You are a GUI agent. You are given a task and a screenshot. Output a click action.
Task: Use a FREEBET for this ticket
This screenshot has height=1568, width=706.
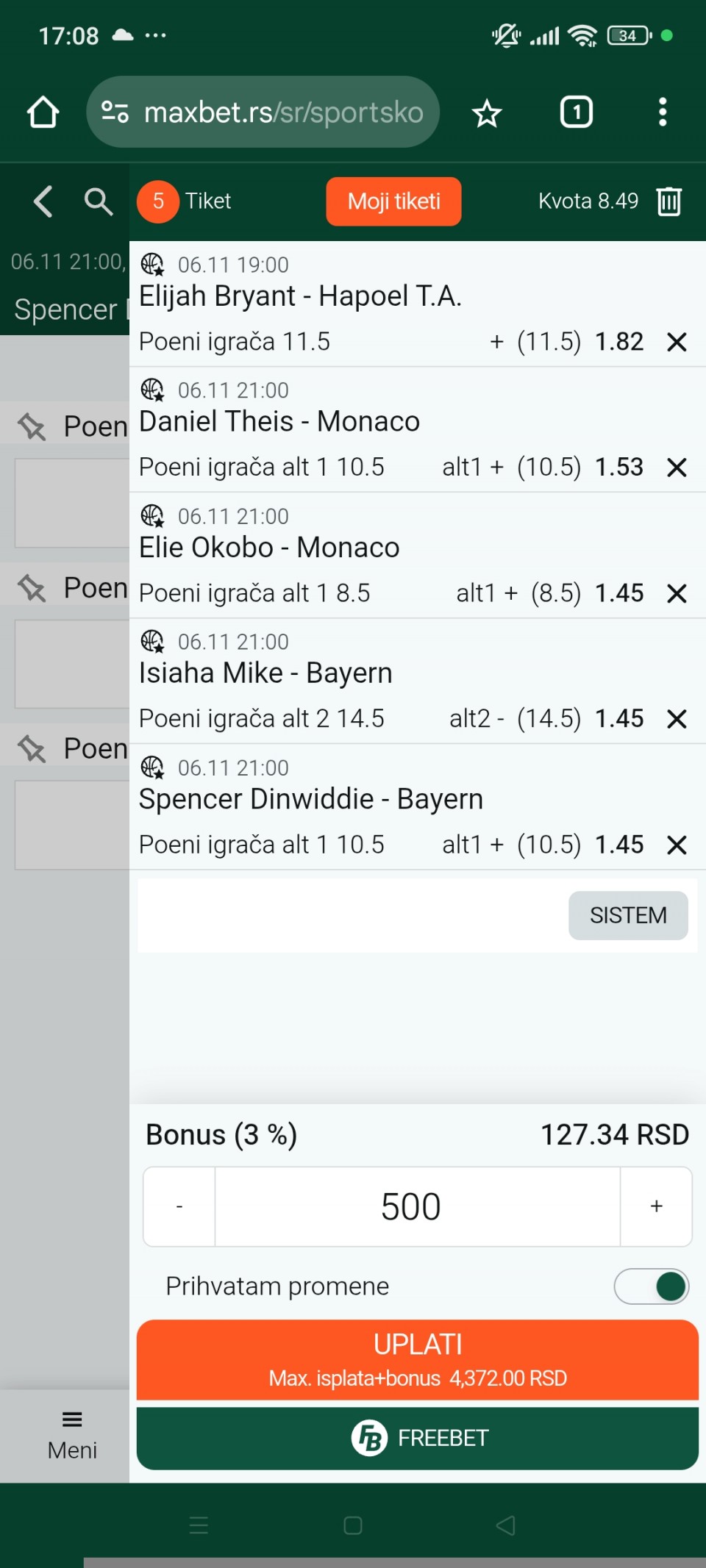(x=417, y=1438)
